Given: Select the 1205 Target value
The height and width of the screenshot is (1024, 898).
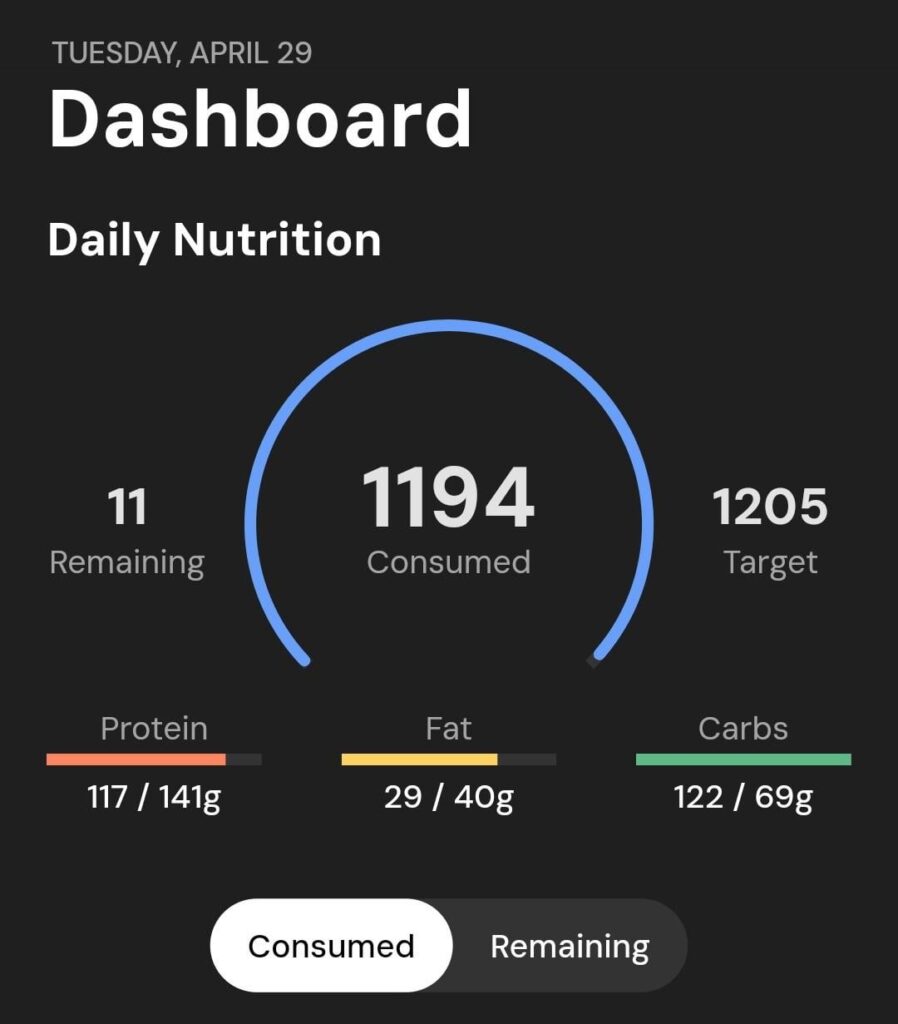Looking at the screenshot, I should pyautogui.click(x=771, y=505).
